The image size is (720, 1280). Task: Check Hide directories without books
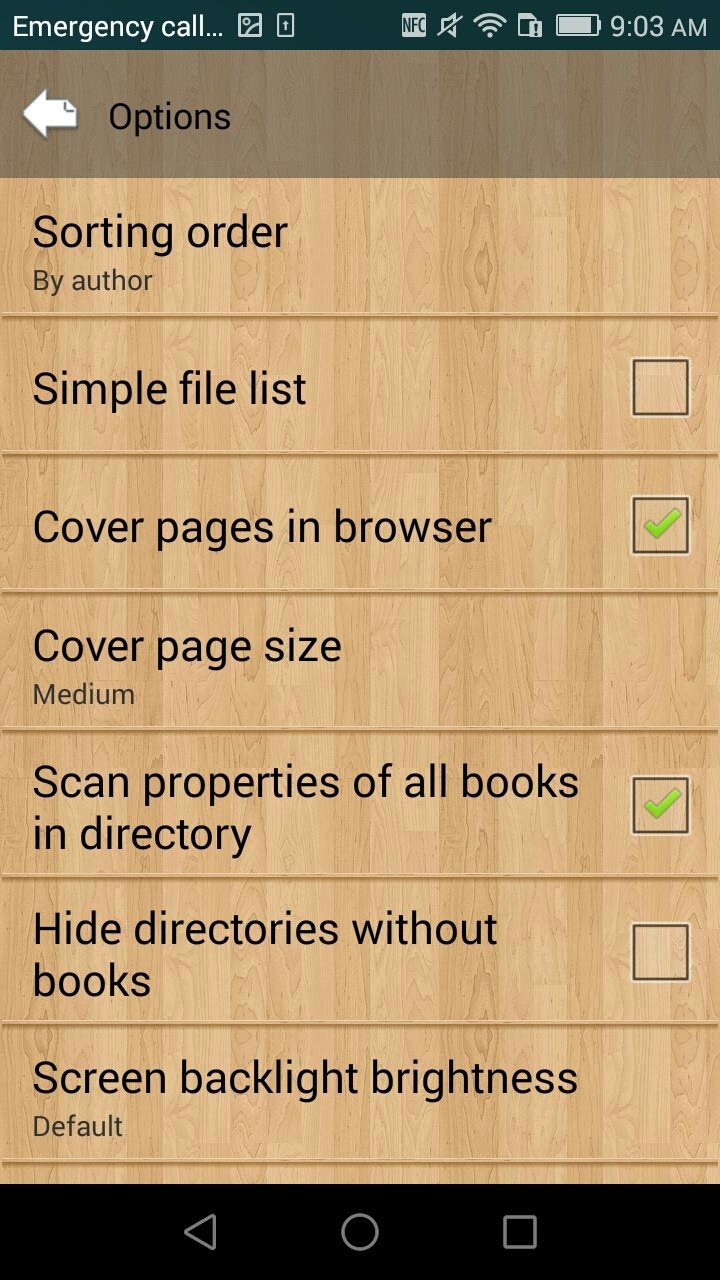point(660,952)
